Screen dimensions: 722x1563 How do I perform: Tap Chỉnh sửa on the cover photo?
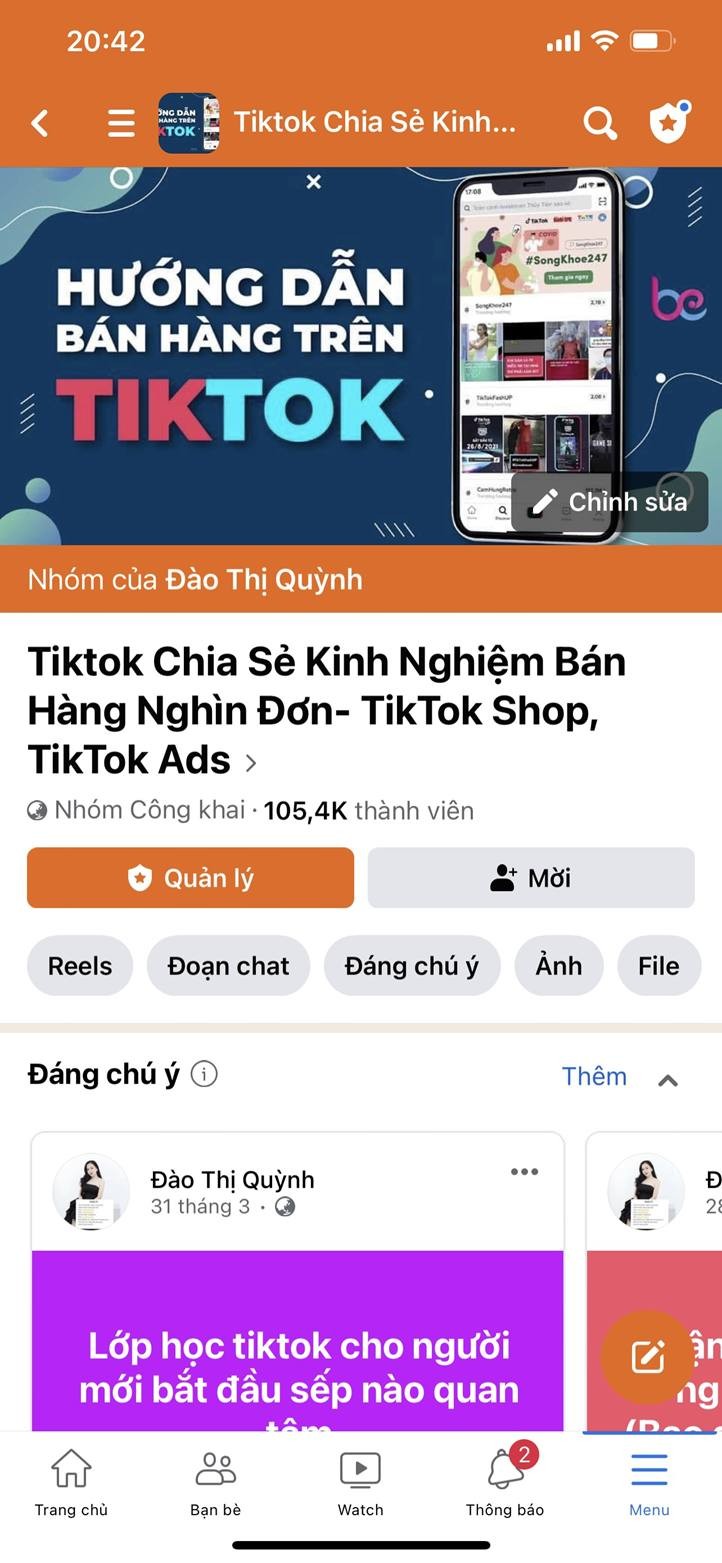[x=609, y=502]
